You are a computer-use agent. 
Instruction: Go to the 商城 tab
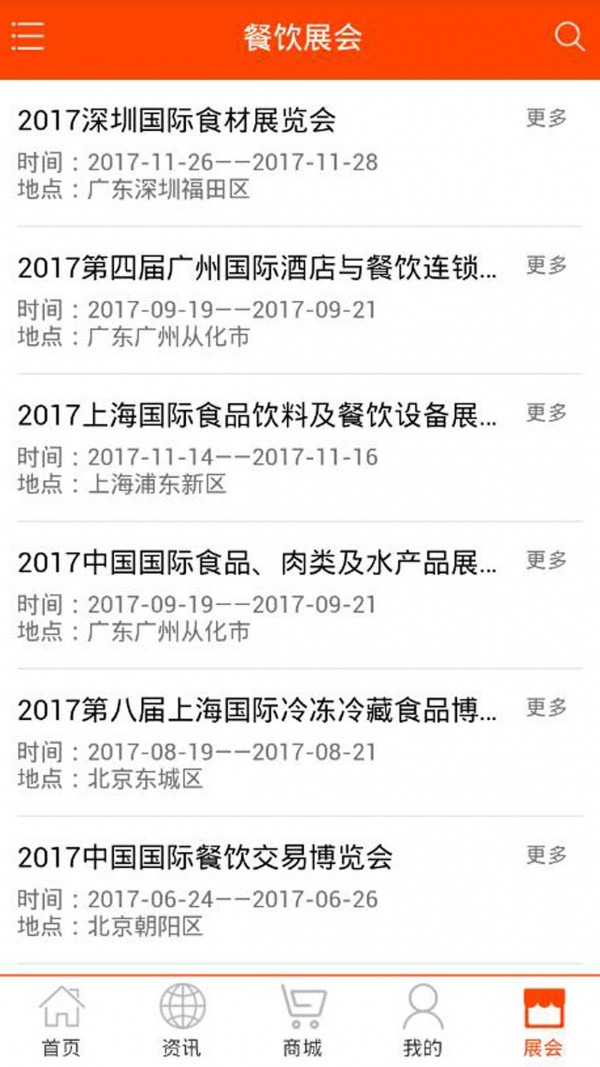(x=302, y=1021)
